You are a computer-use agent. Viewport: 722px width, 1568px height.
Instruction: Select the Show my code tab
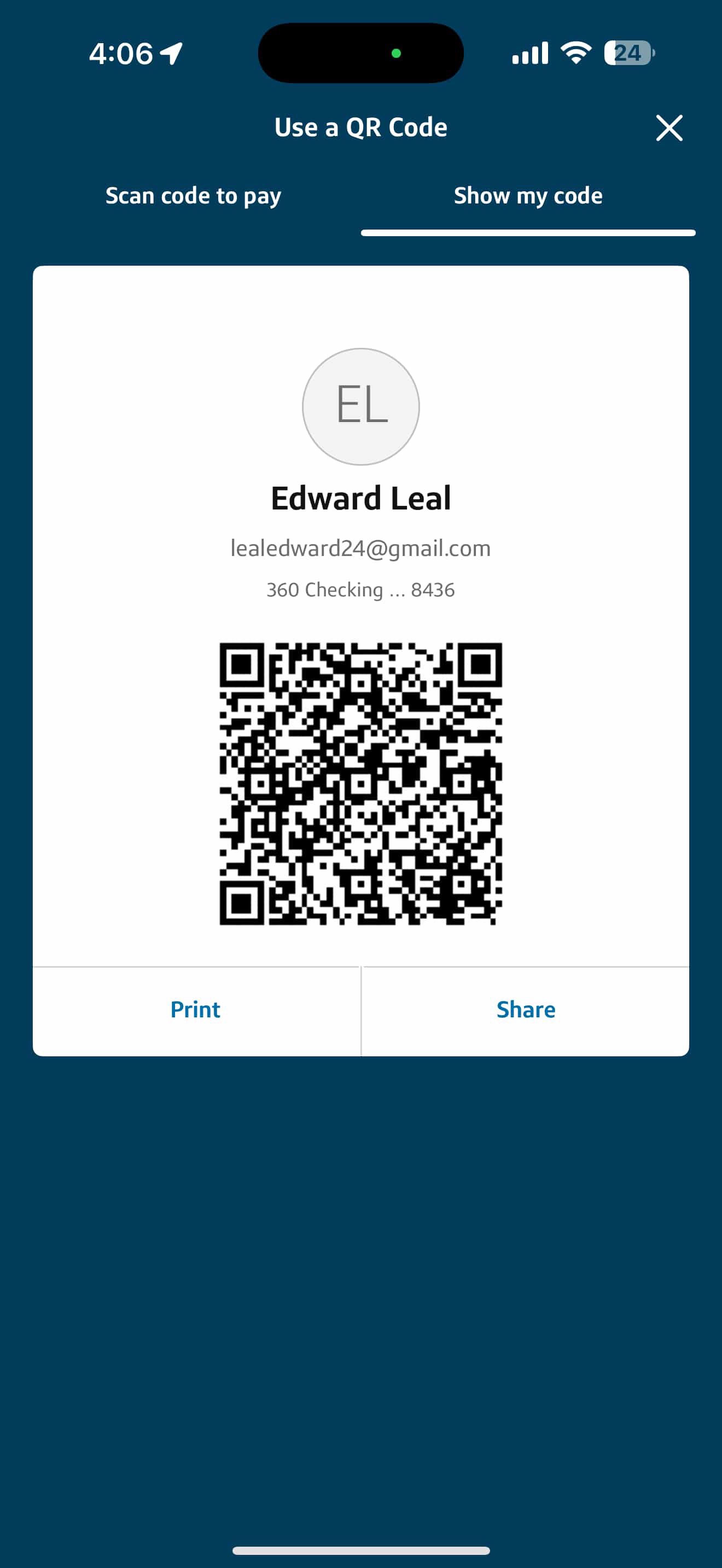pos(528,196)
